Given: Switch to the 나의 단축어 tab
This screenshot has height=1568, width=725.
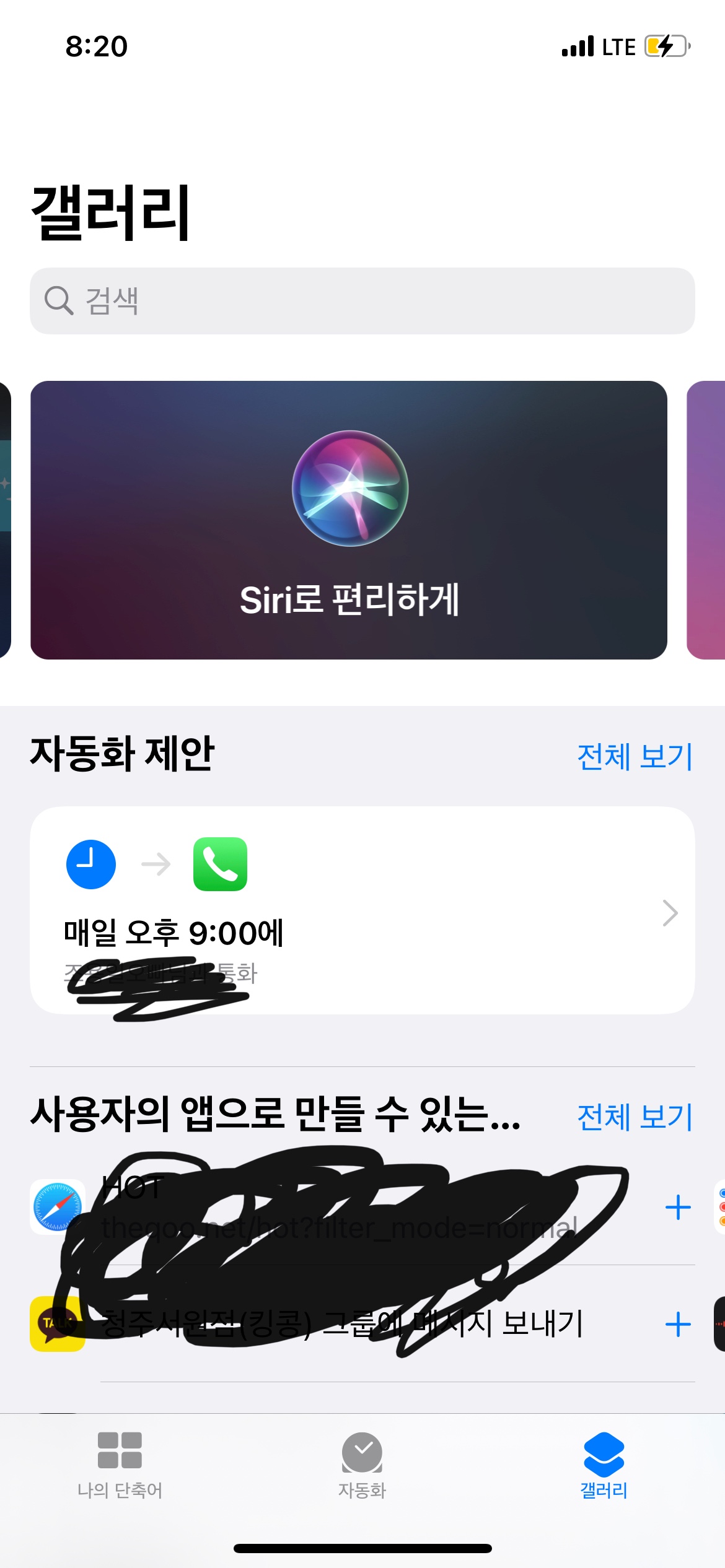Looking at the screenshot, I should coord(120,1465).
